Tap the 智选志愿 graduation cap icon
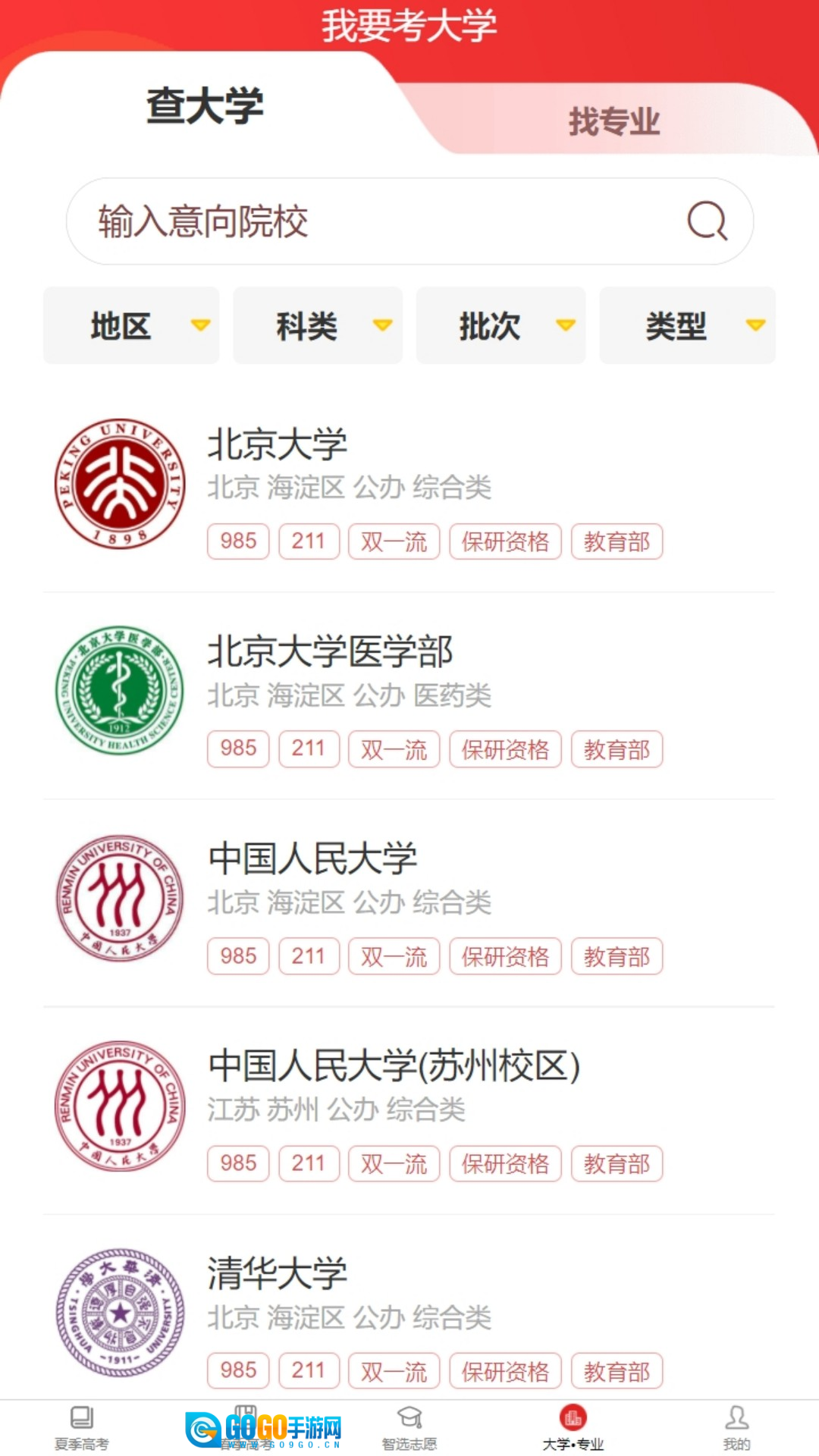The image size is (819, 1456). (409, 1417)
